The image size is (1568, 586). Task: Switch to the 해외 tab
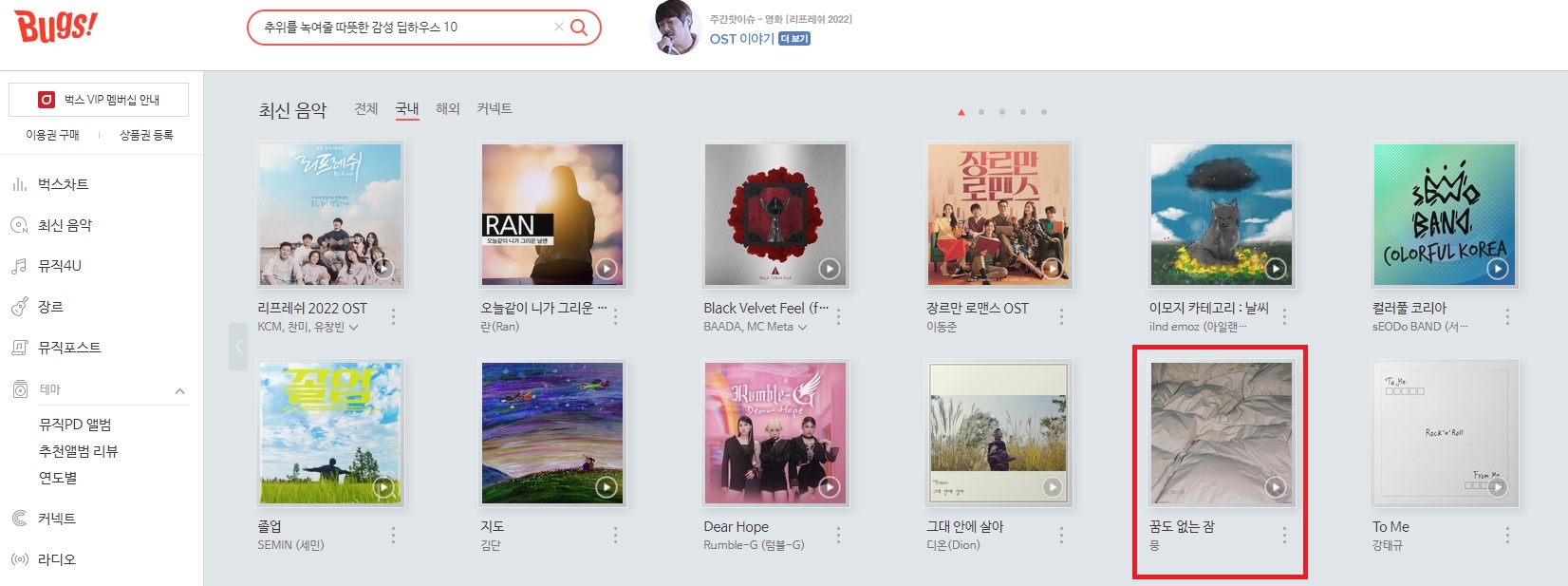click(448, 109)
